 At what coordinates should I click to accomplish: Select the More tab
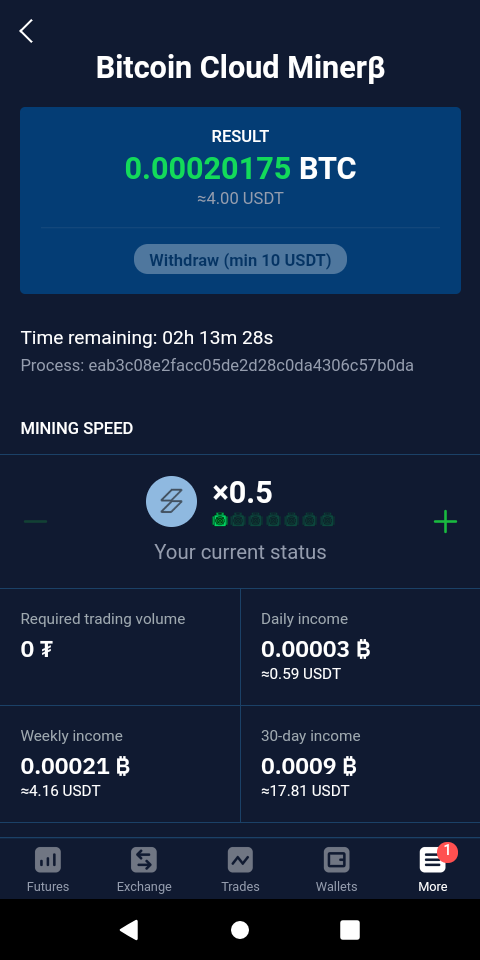[x=433, y=869]
